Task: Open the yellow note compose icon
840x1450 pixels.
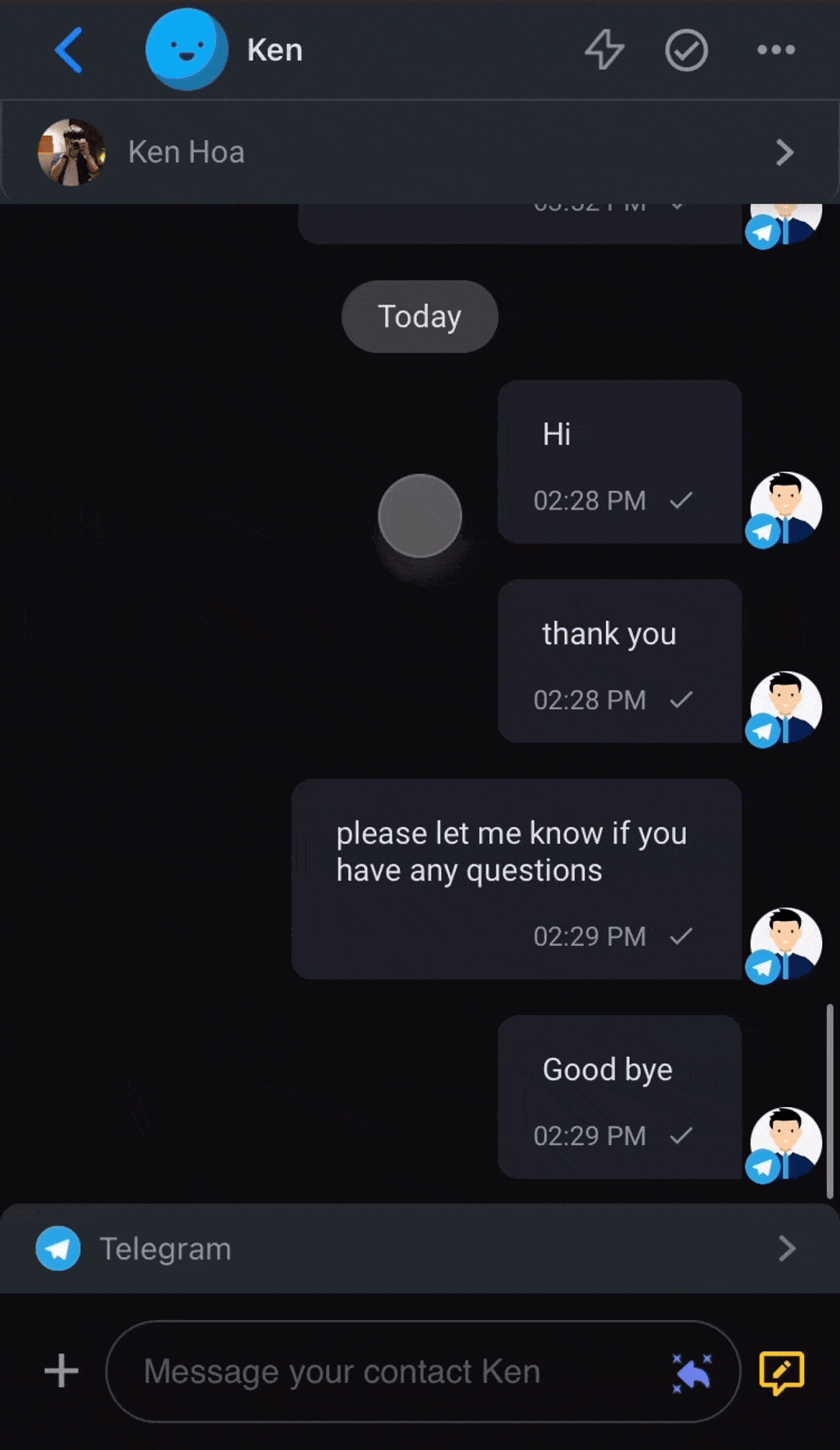Action: (781, 1372)
